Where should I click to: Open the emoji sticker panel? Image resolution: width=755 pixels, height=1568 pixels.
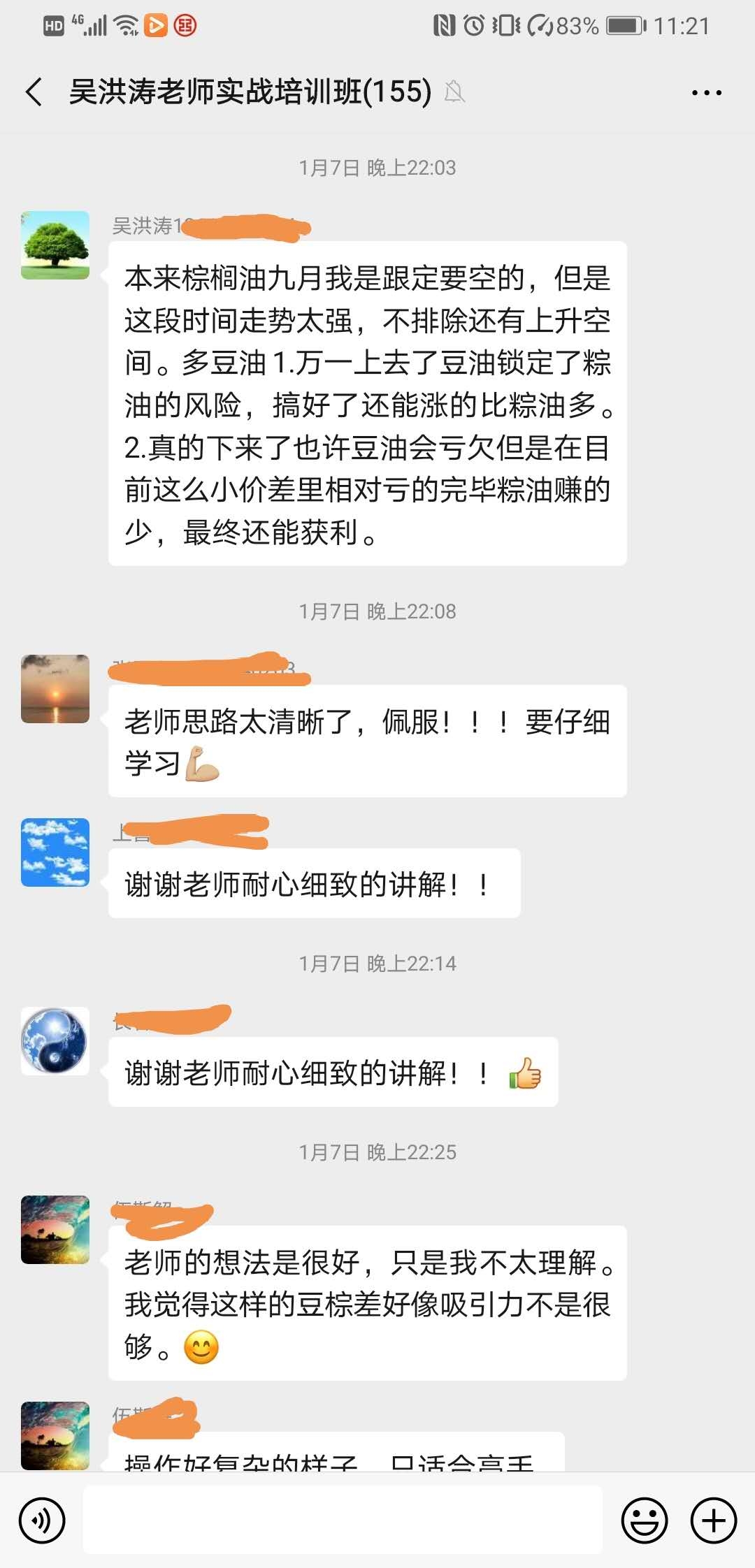click(644, 1520)
